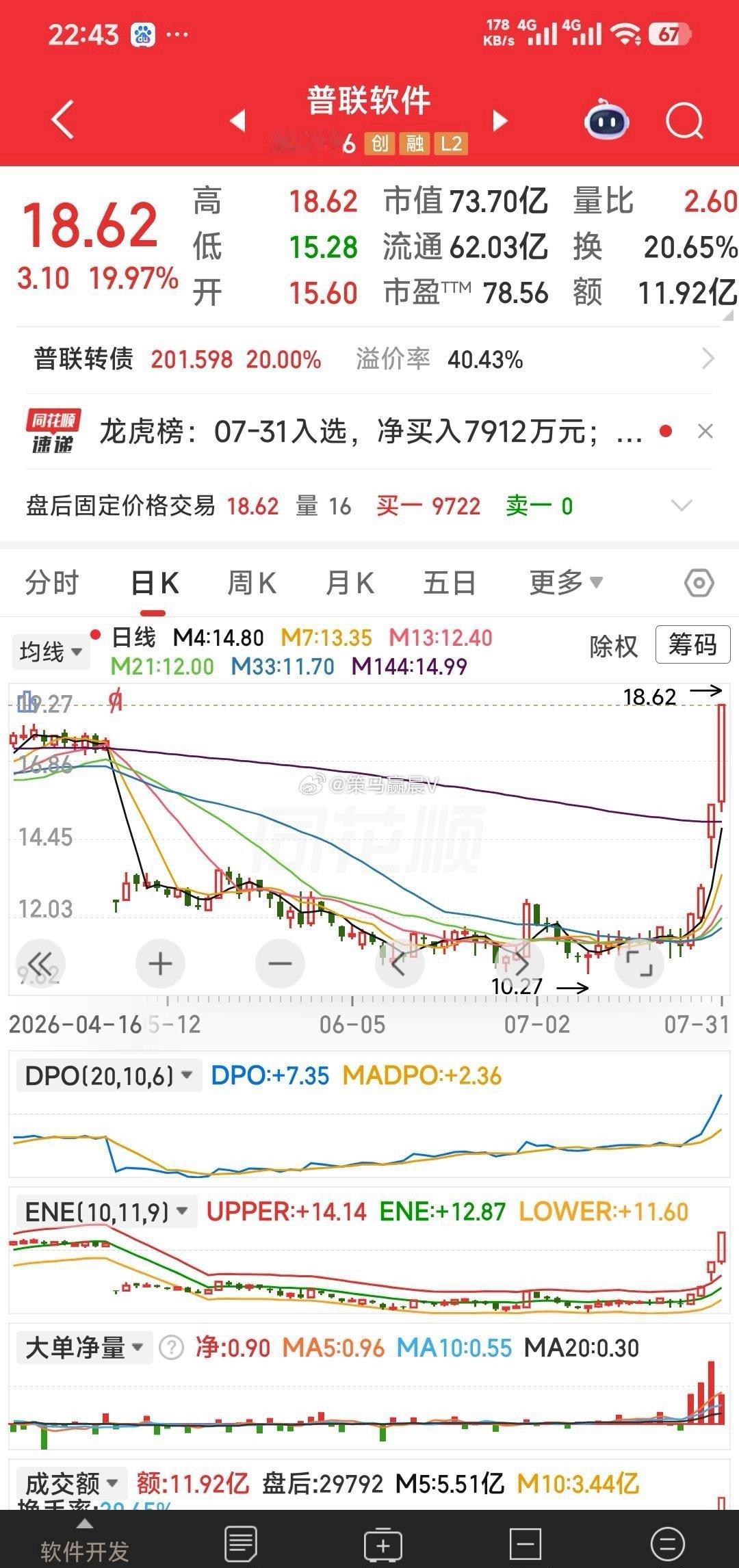Switch to the 月K tab
Image resolution: width=739 pixels, height=1568 pixels.
[350, 584]
